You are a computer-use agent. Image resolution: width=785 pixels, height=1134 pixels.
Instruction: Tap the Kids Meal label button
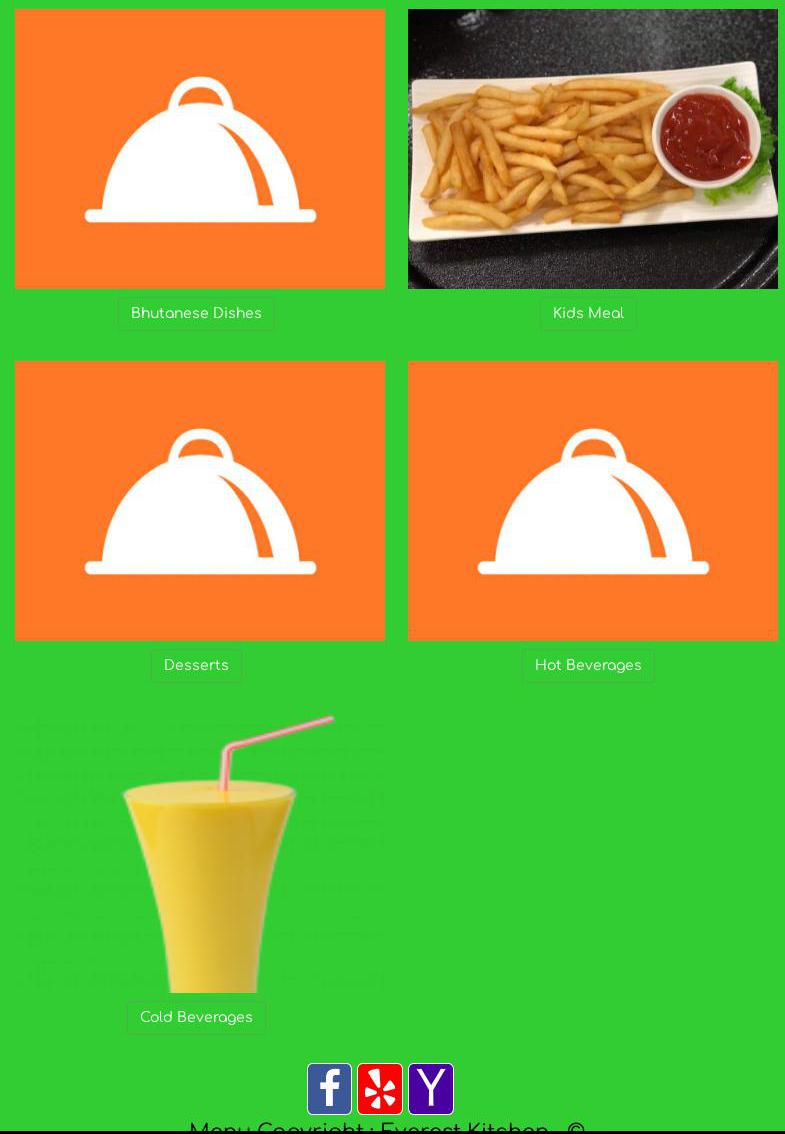(x=588, y=314)
